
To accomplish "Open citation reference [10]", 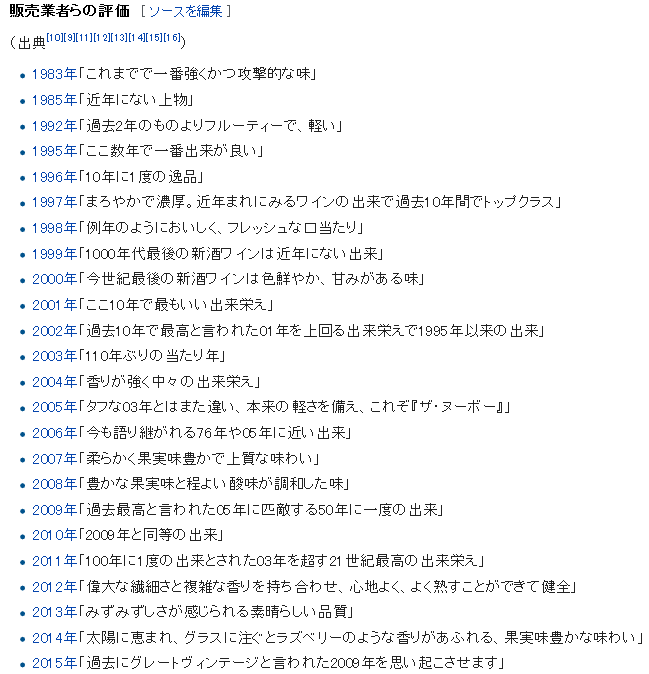I will (x=54, y=38).
